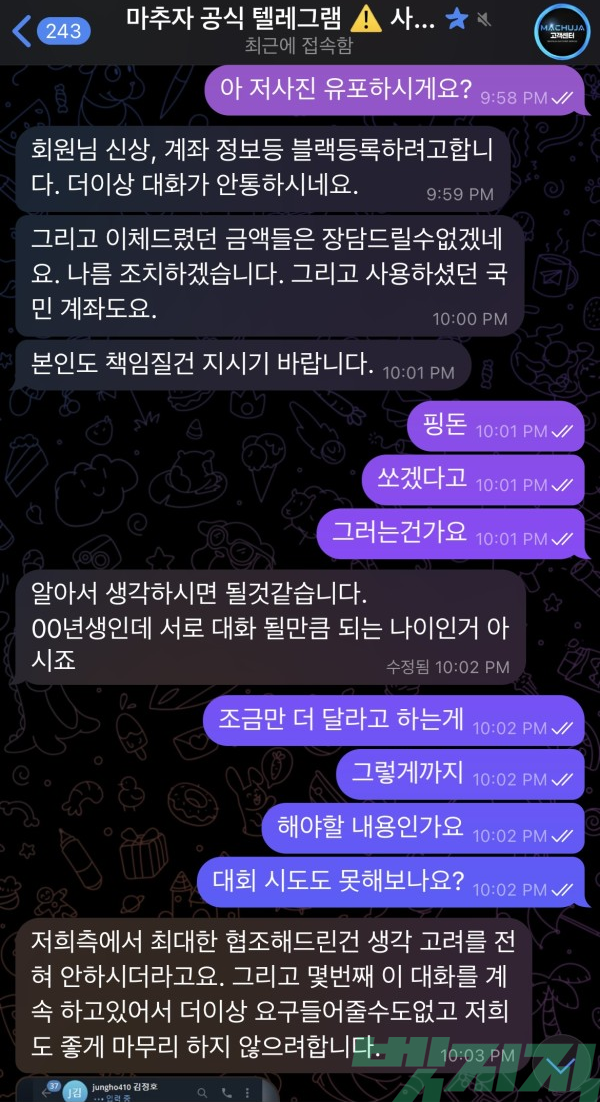Viewport: 600px width, 1102px height.
Task: Open chat info from the 마추자 공식 텔레그램 title
Action: tap(280, 20)
